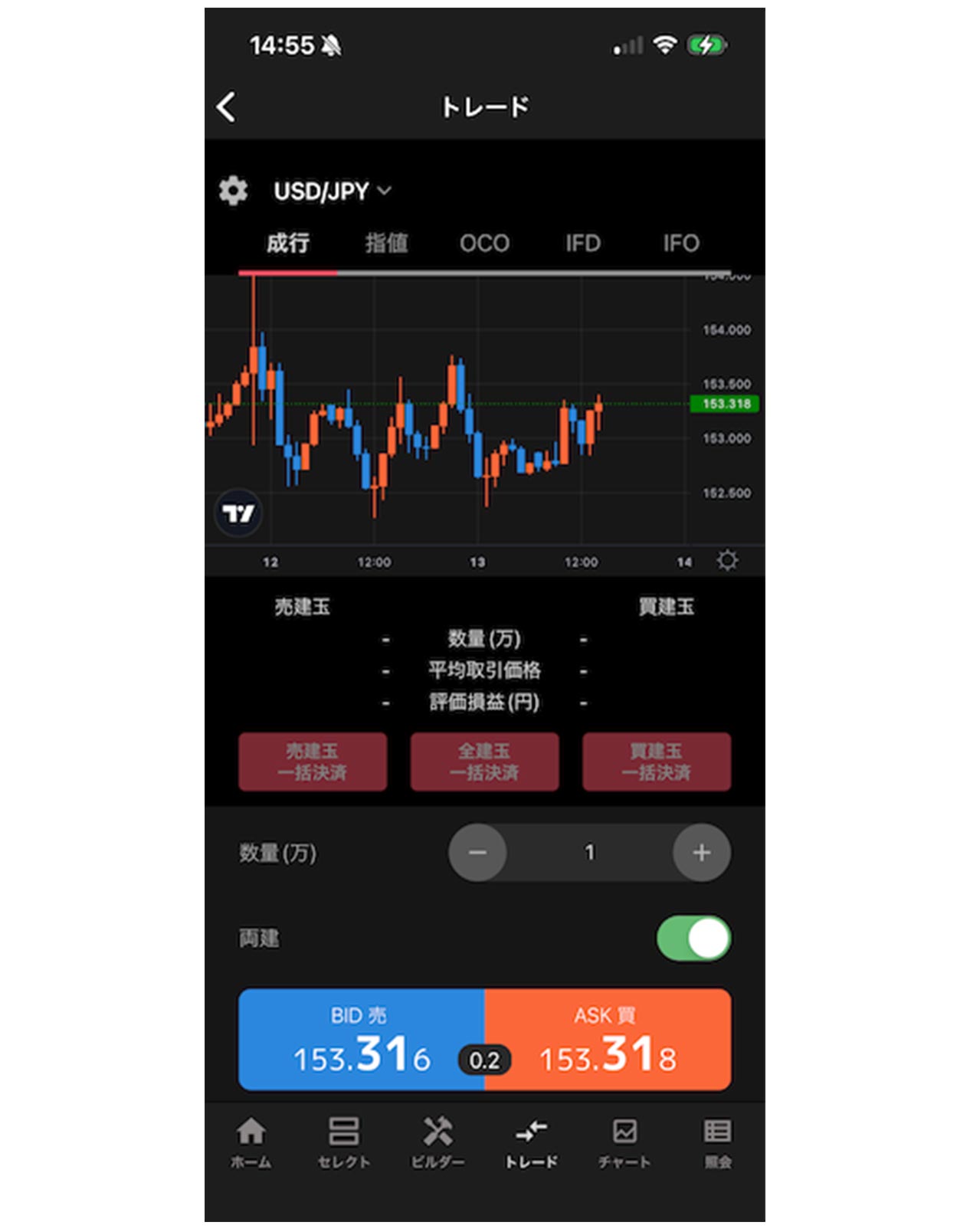Increase 数量 with the plus button
This screenshot has width=970, height=1232.
701,853
